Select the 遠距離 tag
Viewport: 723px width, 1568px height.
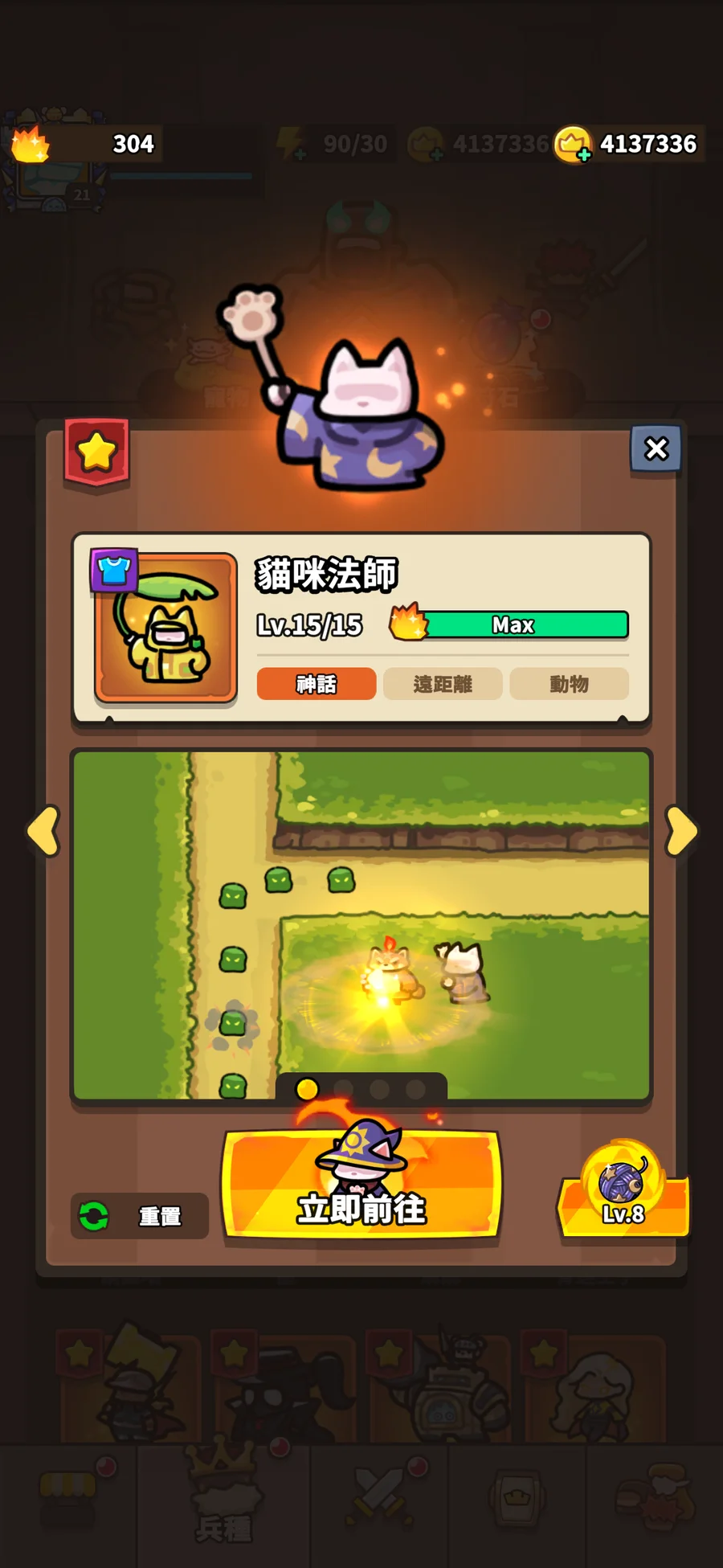coord(443,684)
